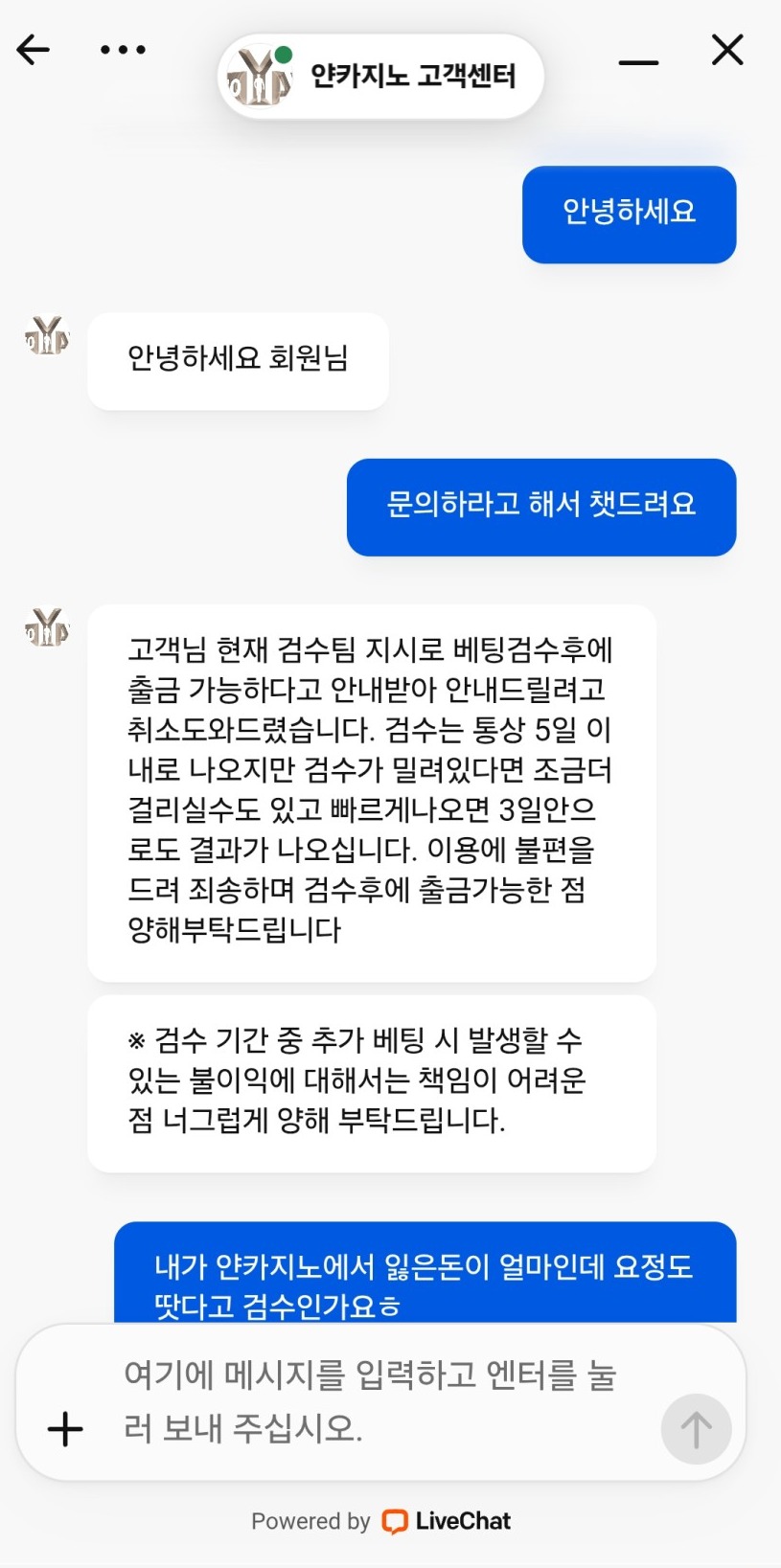Screen dimensions: 781x1568
Task: Open the LiveChat powered-by link
Action: tap(447, 1521)
